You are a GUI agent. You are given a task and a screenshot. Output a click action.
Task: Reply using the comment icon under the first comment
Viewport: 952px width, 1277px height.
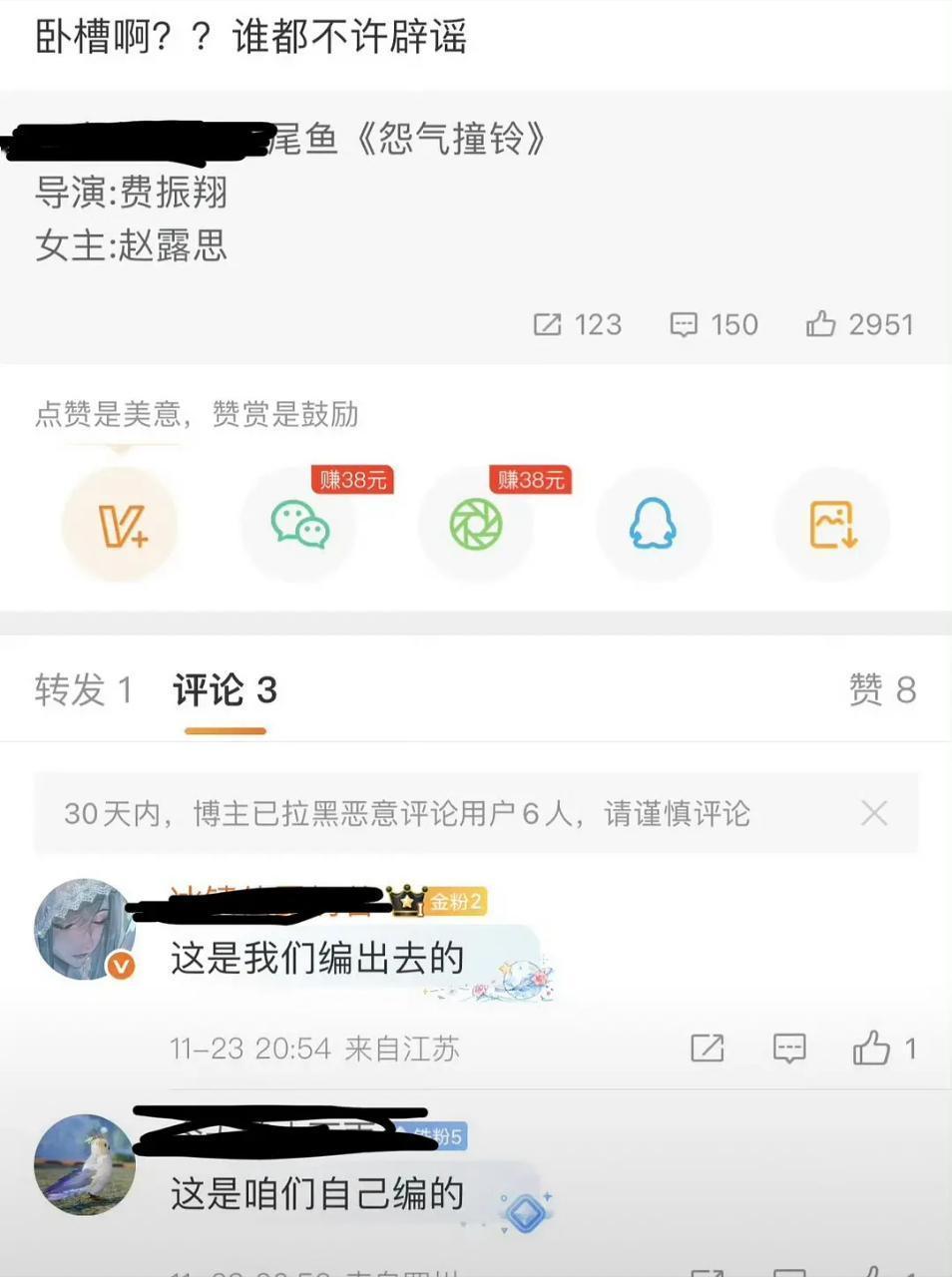(x=788, y=1049)
